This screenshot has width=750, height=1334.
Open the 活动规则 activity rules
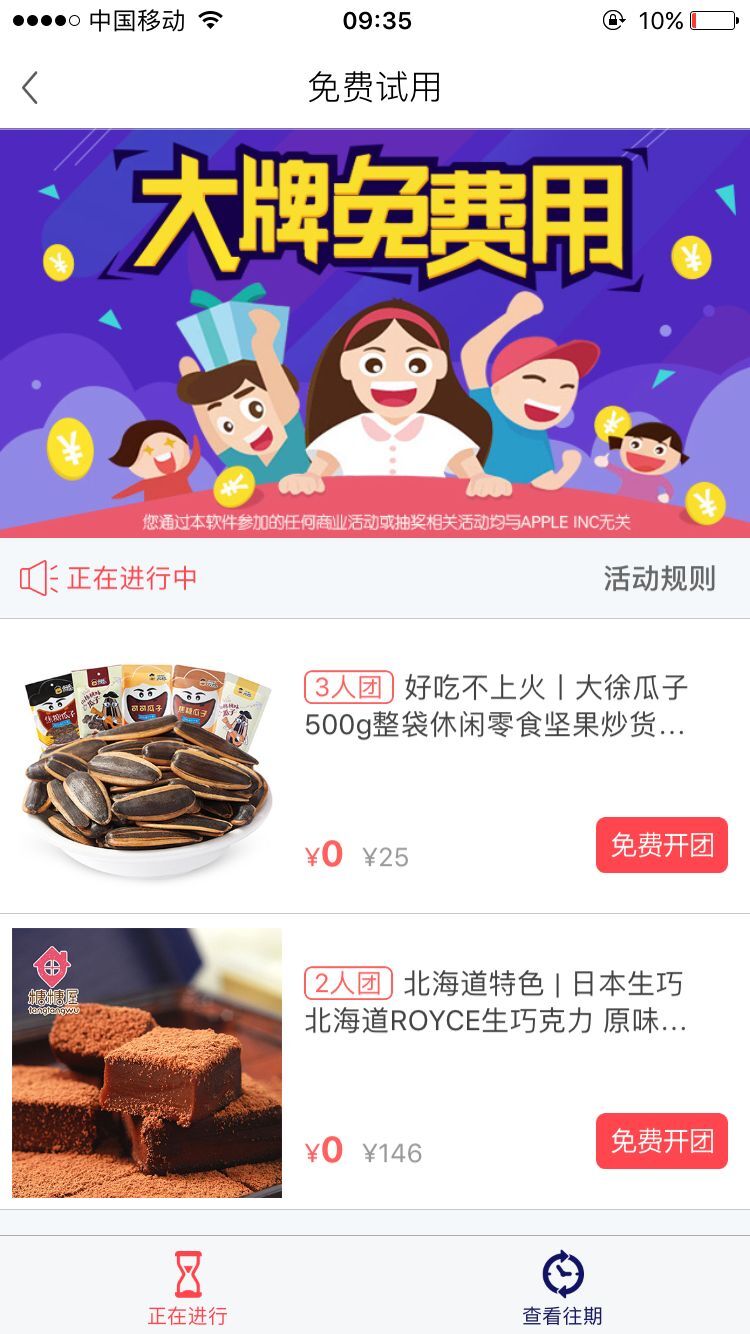659,578
